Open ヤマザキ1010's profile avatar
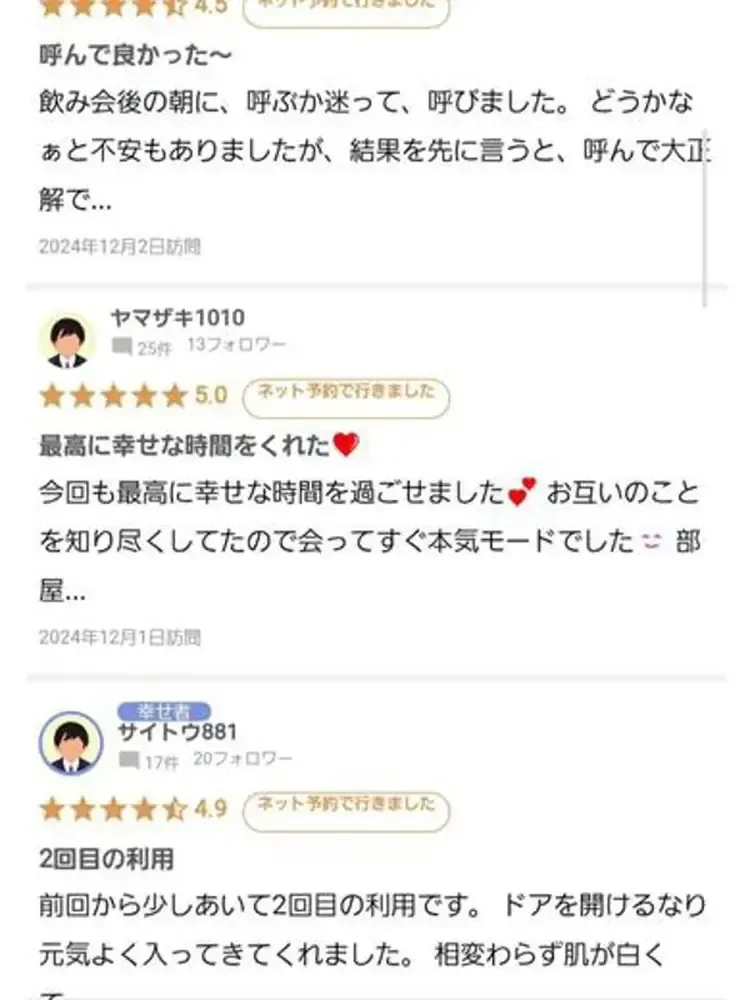This screenshot has width=750, height=1000. coord(68,340)
